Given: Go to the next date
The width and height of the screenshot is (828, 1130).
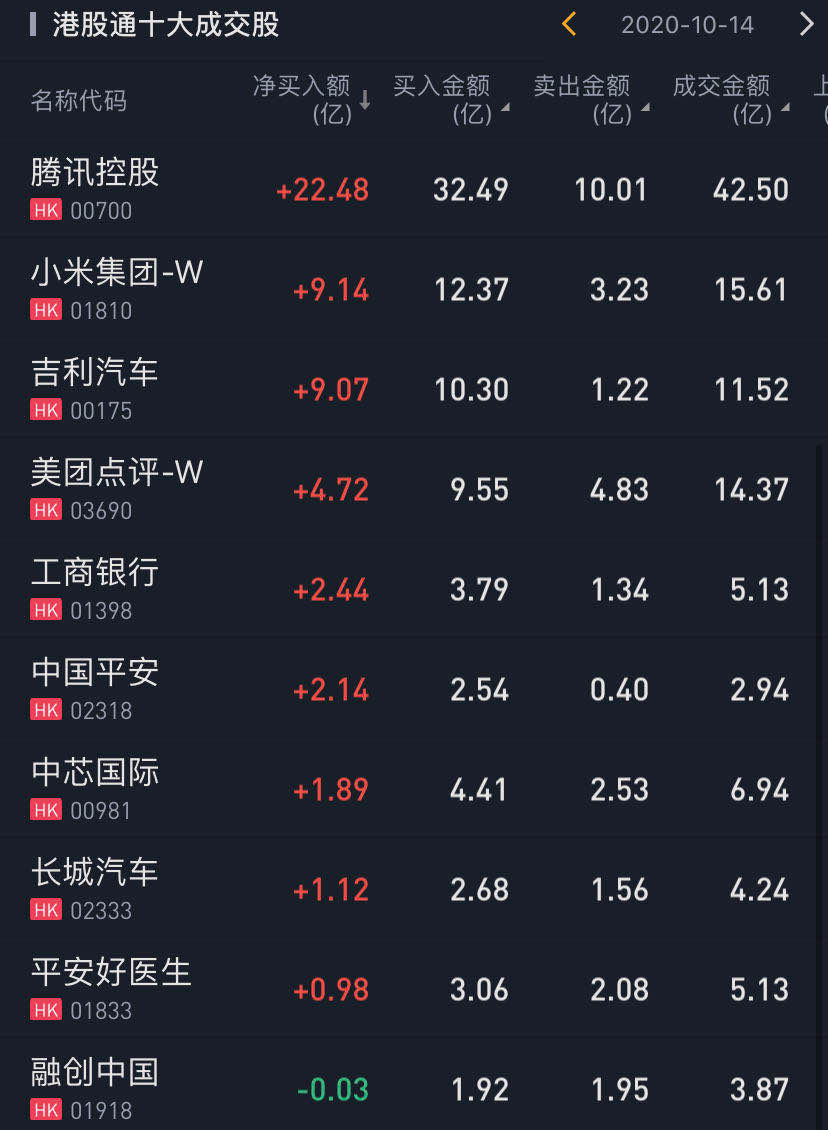Looking at the screenshot, I should 806,24.
